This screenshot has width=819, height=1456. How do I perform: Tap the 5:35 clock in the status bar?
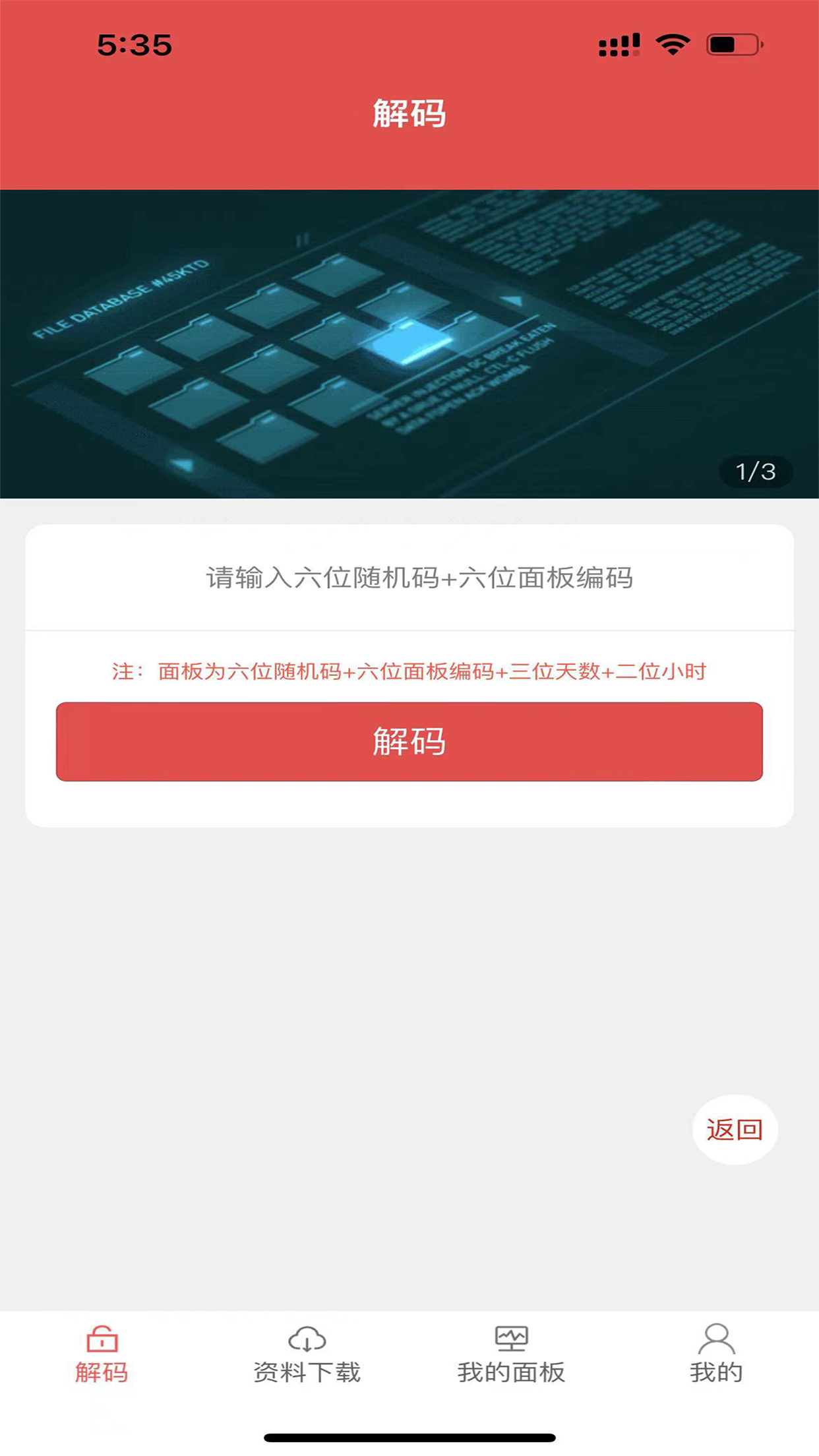point(135,44)
